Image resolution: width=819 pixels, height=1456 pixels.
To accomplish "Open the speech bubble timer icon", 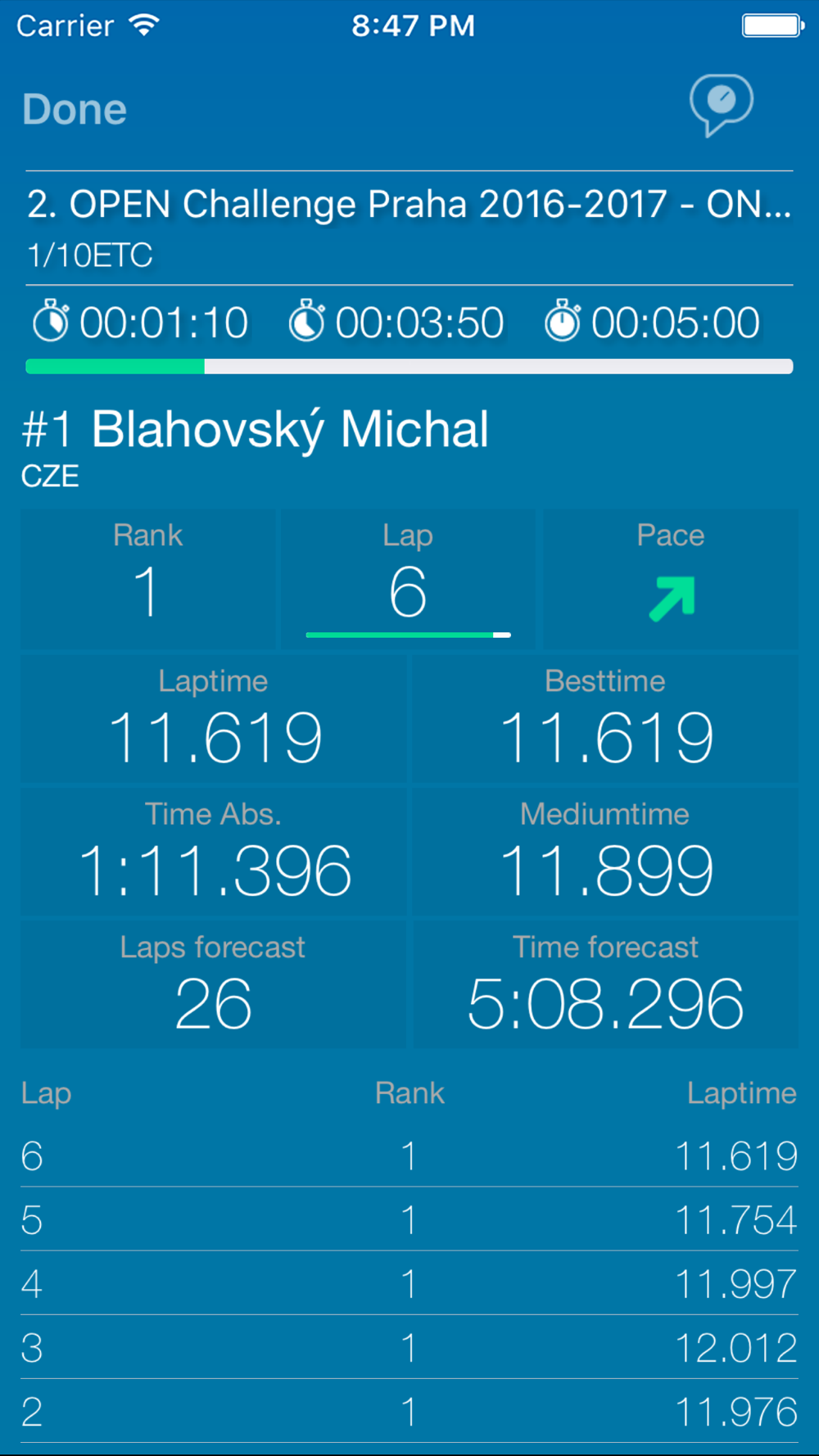I will [x=721, y=105].
